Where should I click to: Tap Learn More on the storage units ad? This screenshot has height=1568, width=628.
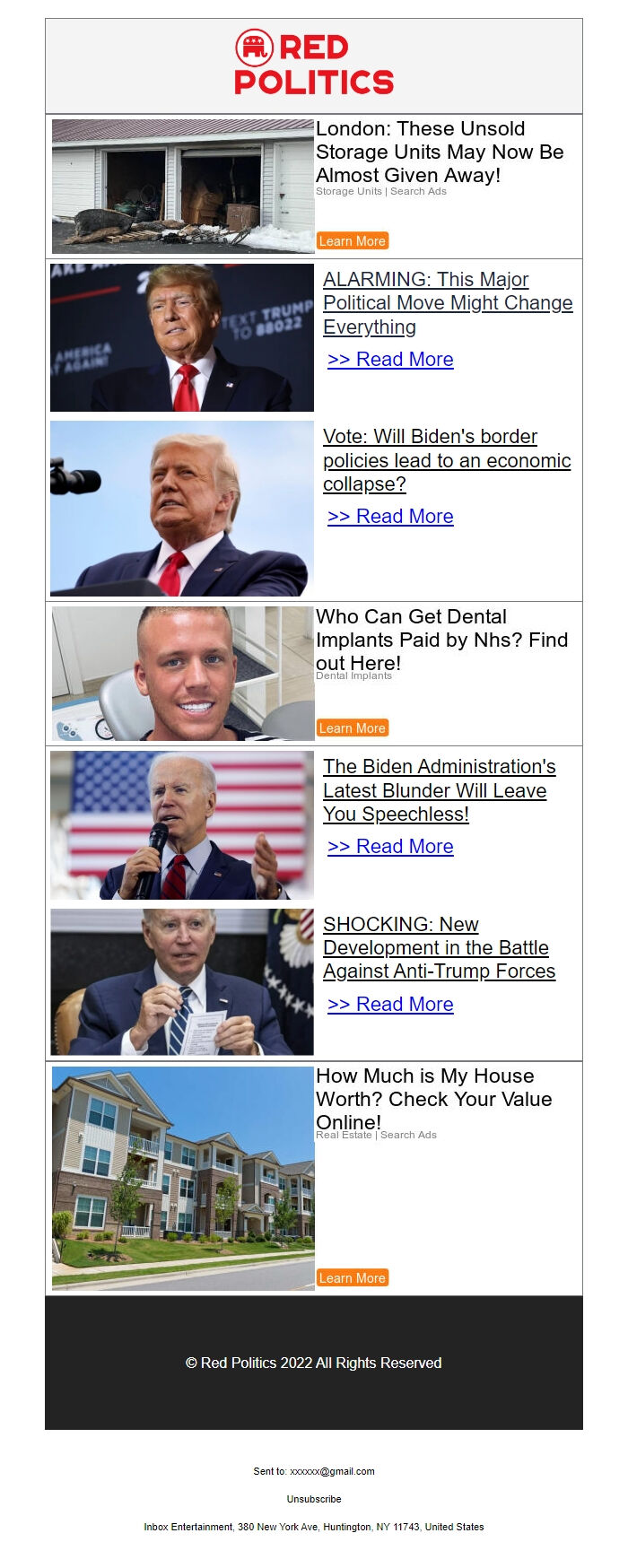point(353,241)
